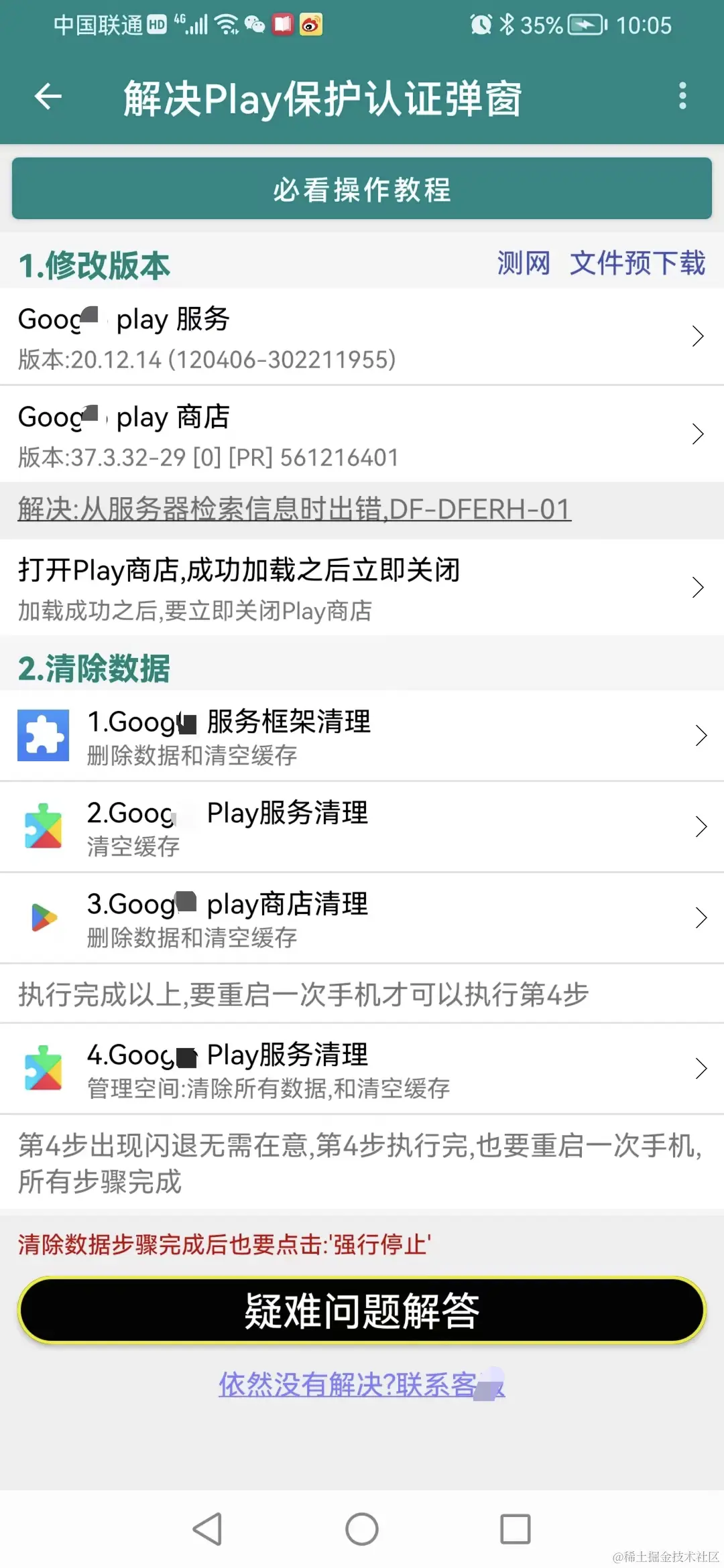
Task: Tap the 测网 network test link
Action: (x=523, y=263)
